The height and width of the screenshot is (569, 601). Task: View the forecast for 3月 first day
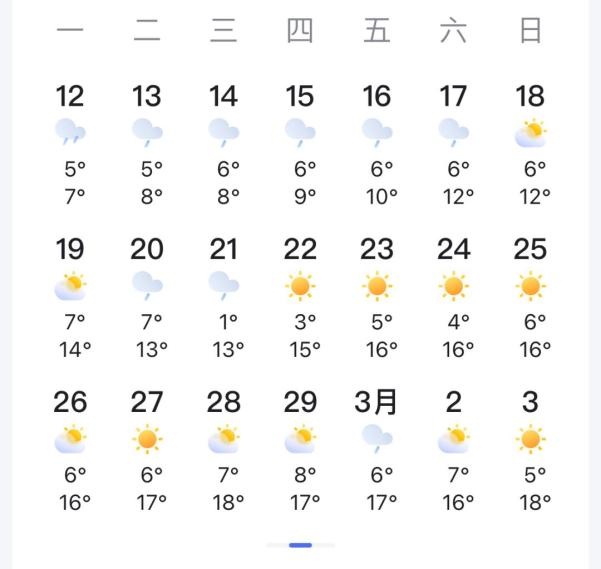pyautogui.click(x=377, y=451)
